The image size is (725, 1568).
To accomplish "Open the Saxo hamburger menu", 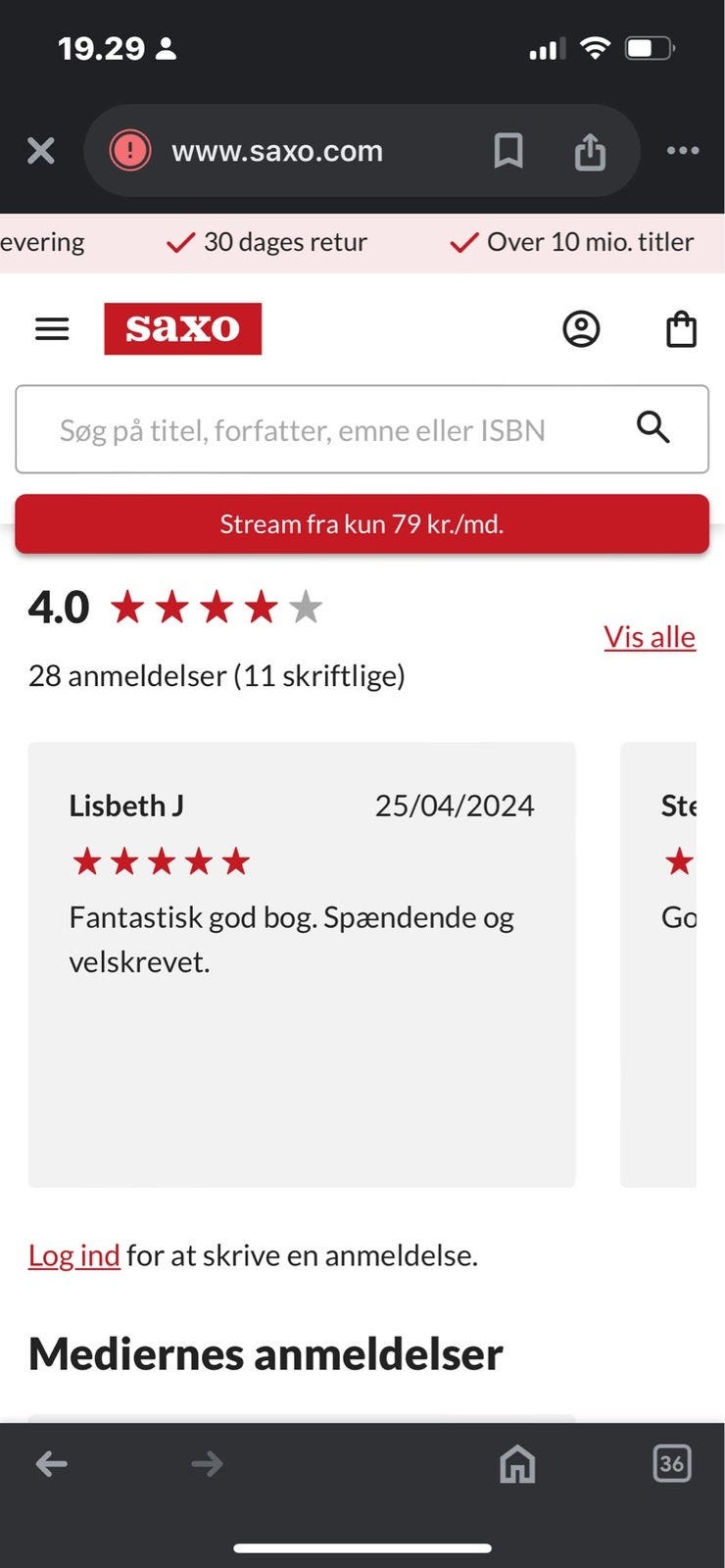I will point(52,328).
